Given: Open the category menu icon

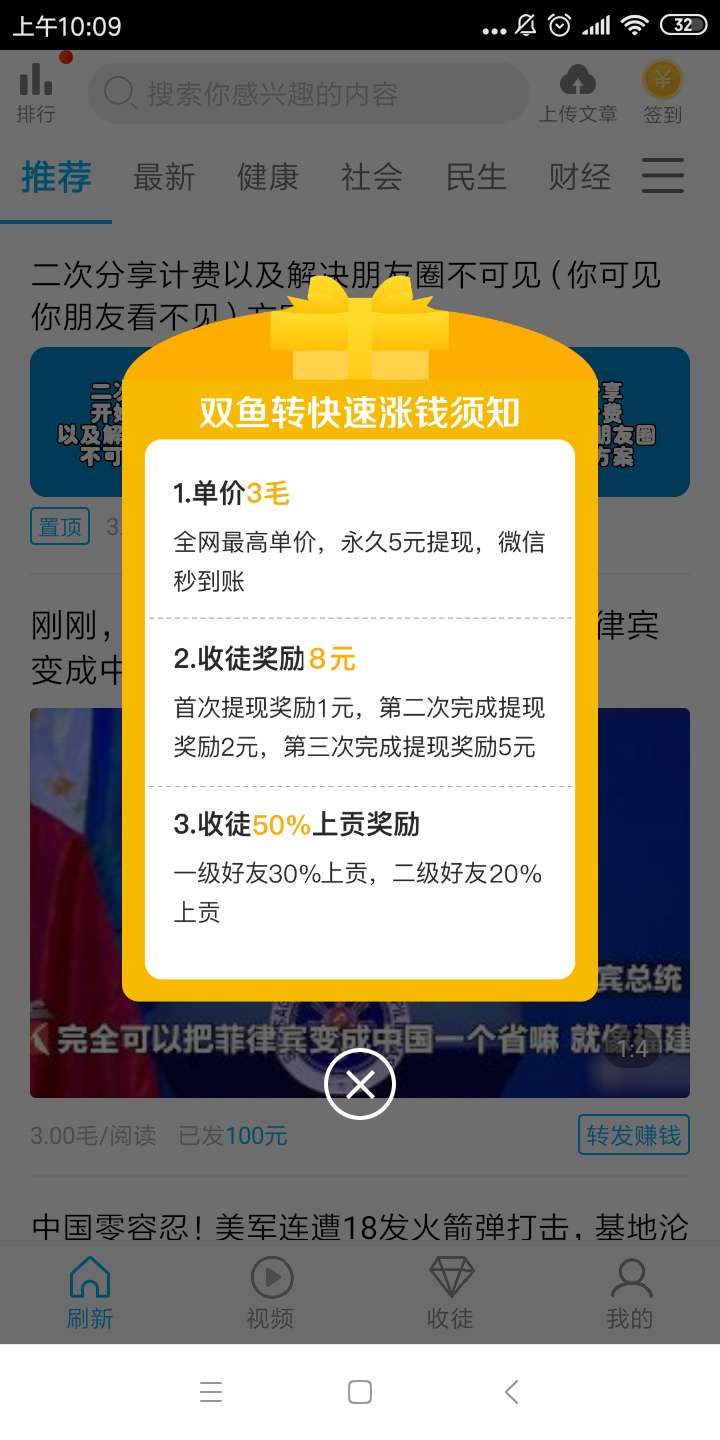Looking at the screenshot, I should pos(662,176).
